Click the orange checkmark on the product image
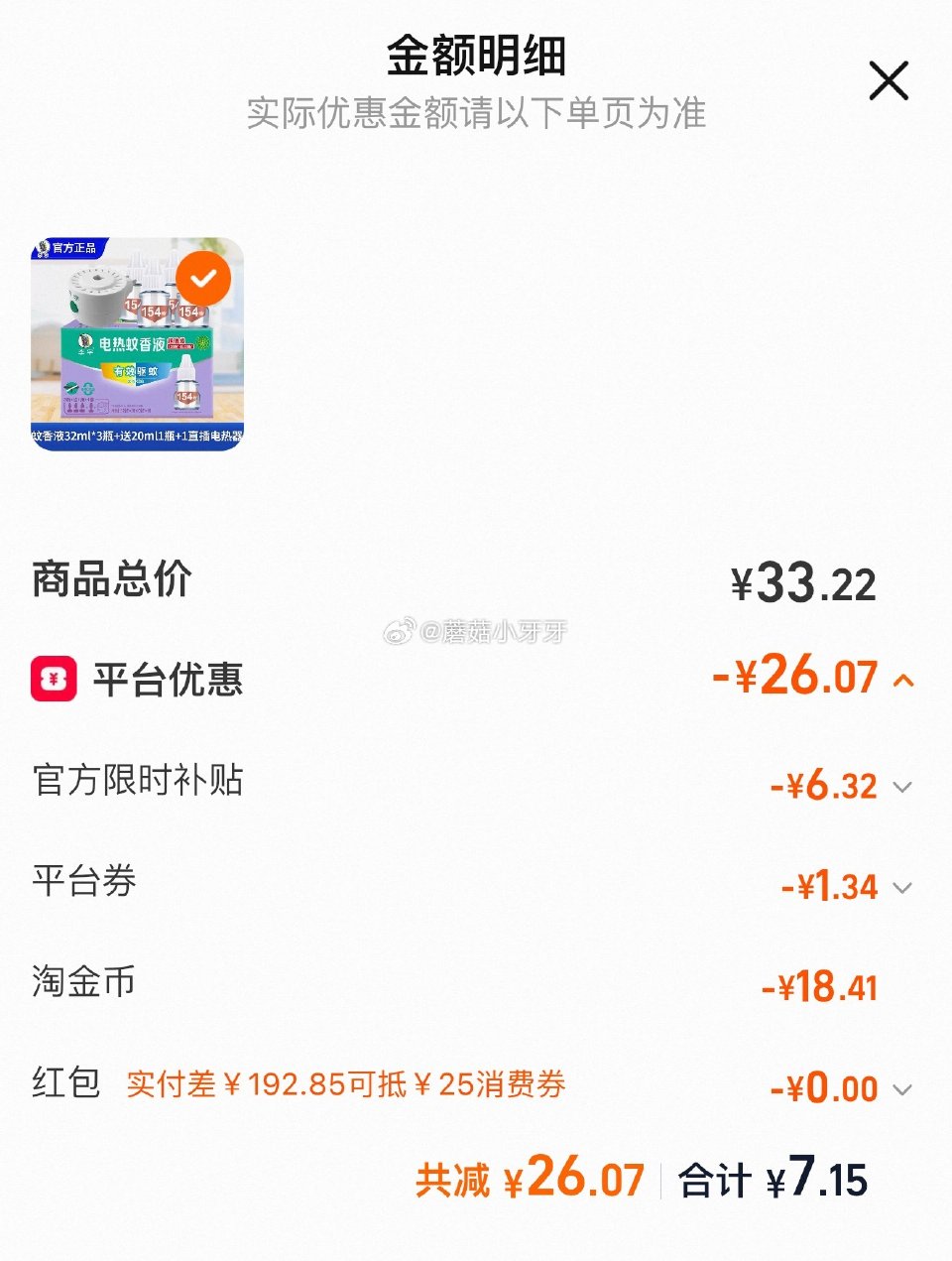This screenshot has width=952, height=1261. [203, 279]
